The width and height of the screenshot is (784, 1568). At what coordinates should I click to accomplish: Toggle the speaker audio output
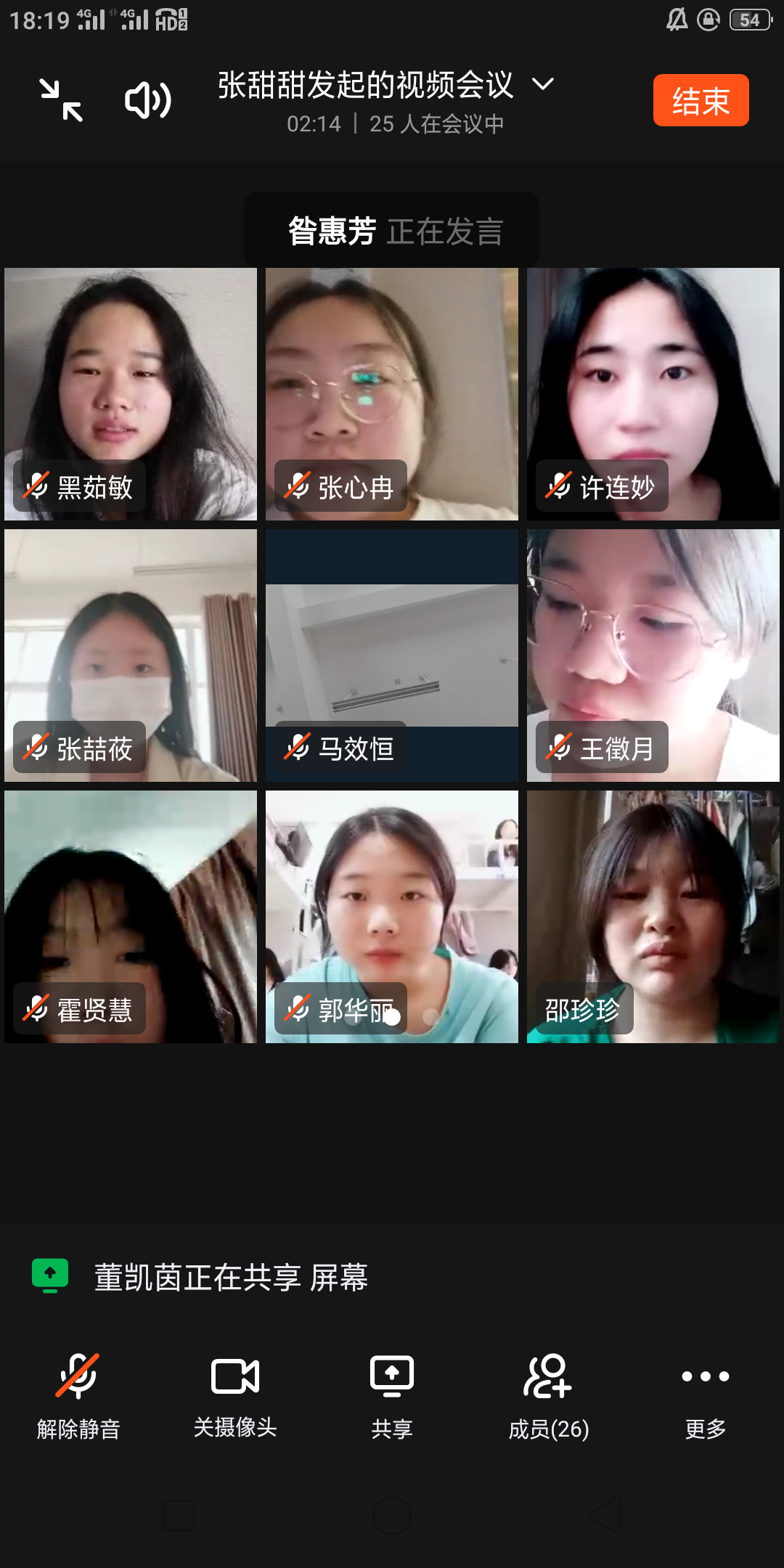coord(148,100)
